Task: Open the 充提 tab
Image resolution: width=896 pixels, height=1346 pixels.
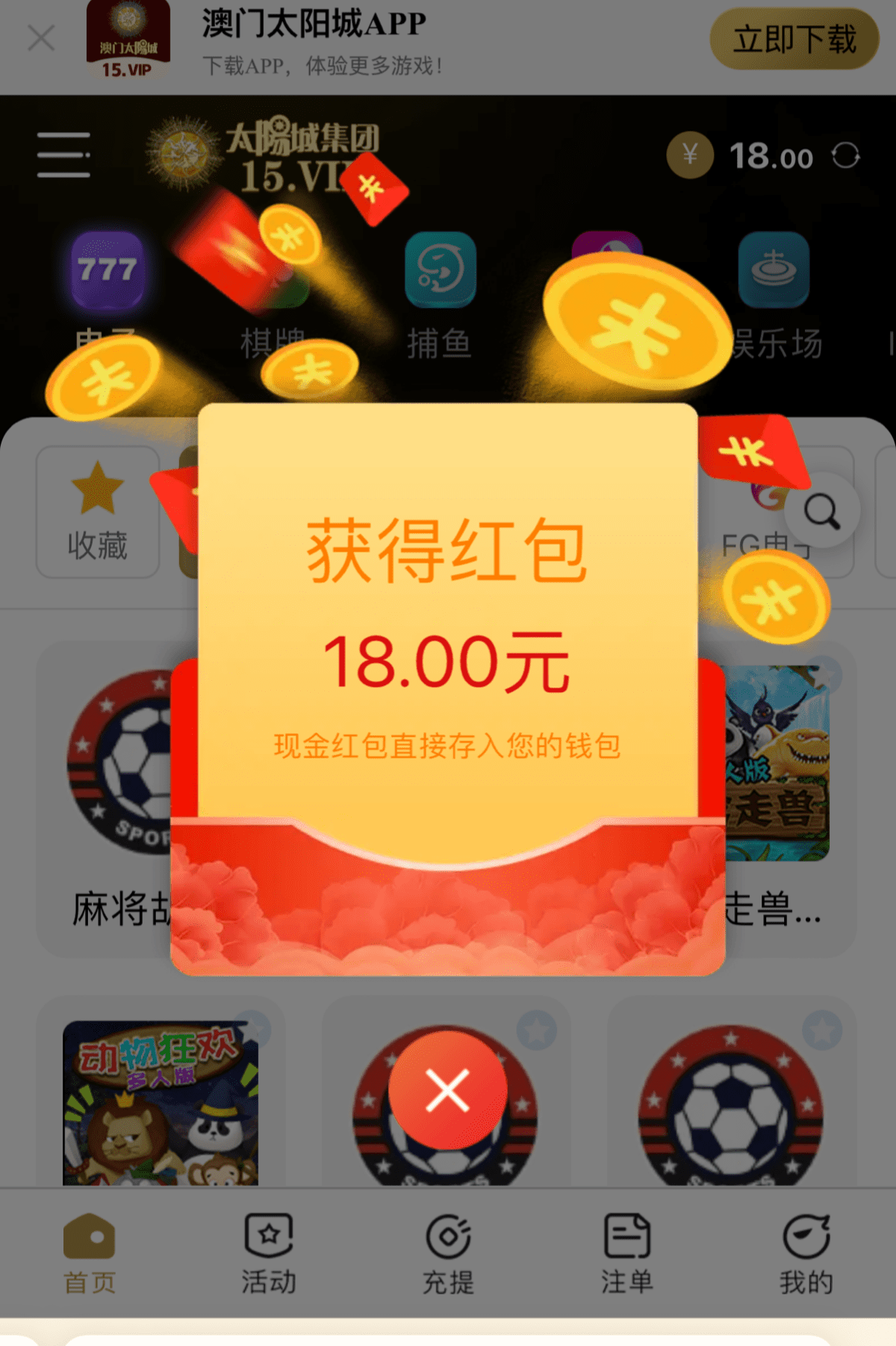Action: 448,1254
